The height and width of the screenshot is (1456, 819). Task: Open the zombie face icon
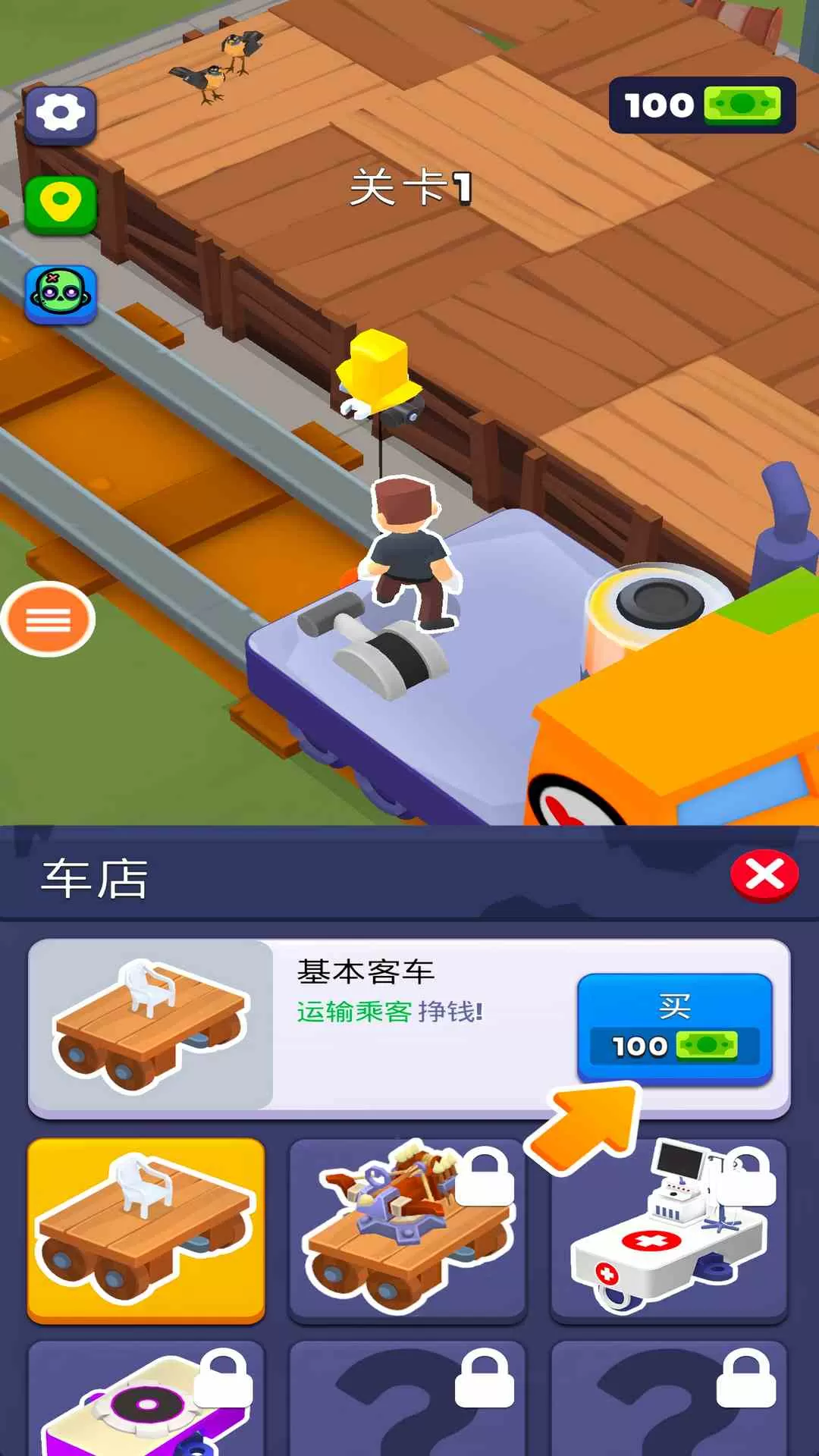[x=61, y=295]
